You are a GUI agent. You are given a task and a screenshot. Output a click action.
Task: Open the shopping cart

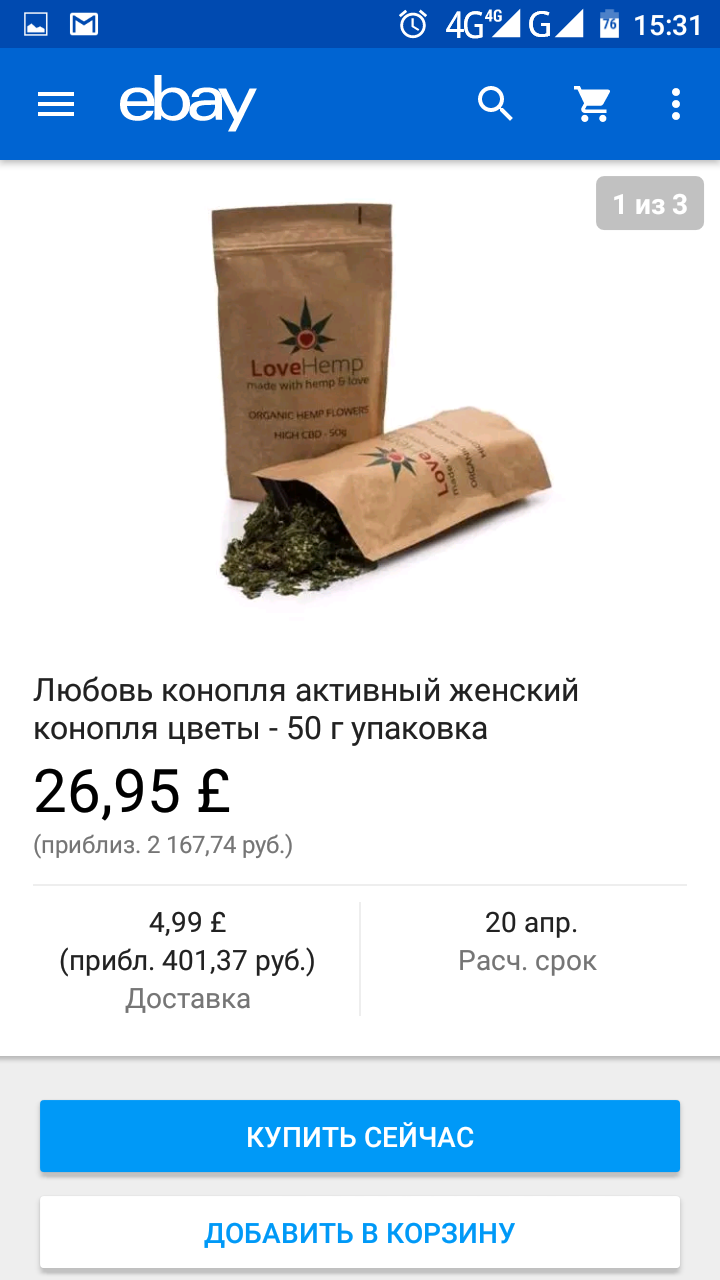[592, 104]
